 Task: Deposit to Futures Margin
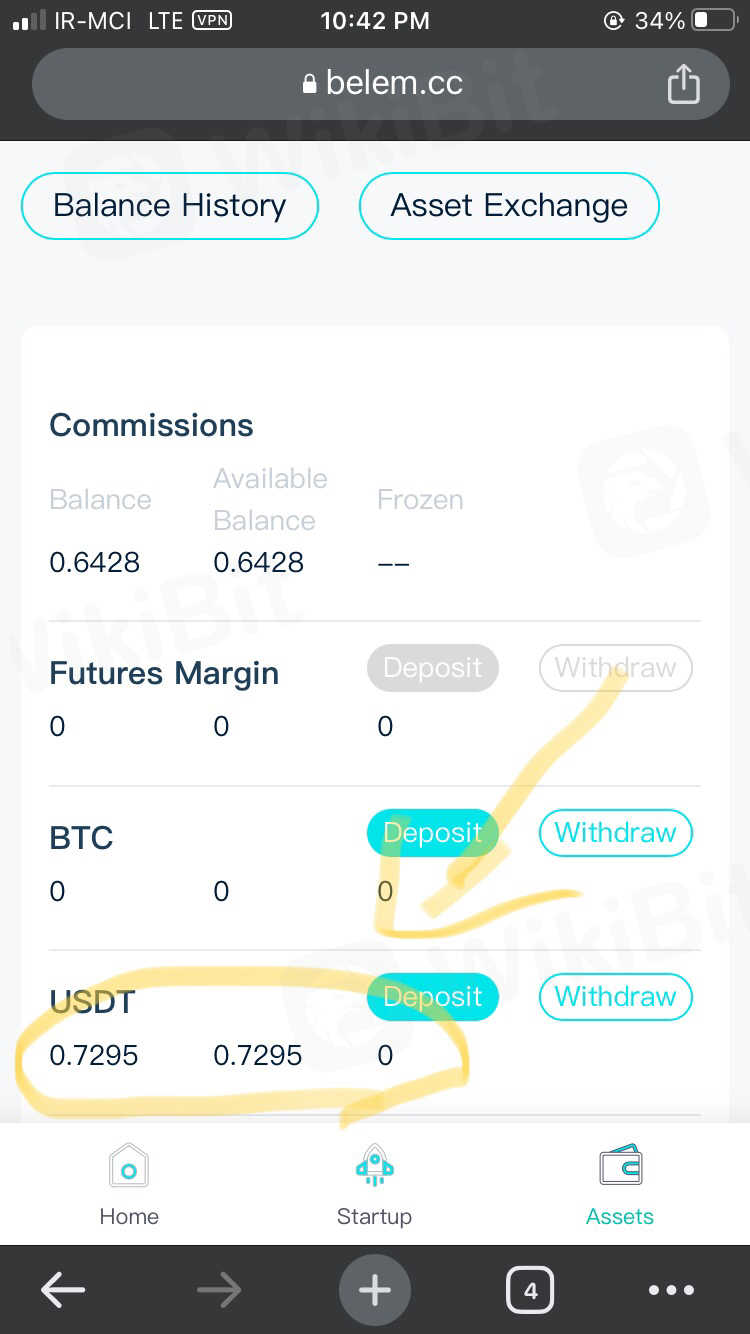coord(432,668)
